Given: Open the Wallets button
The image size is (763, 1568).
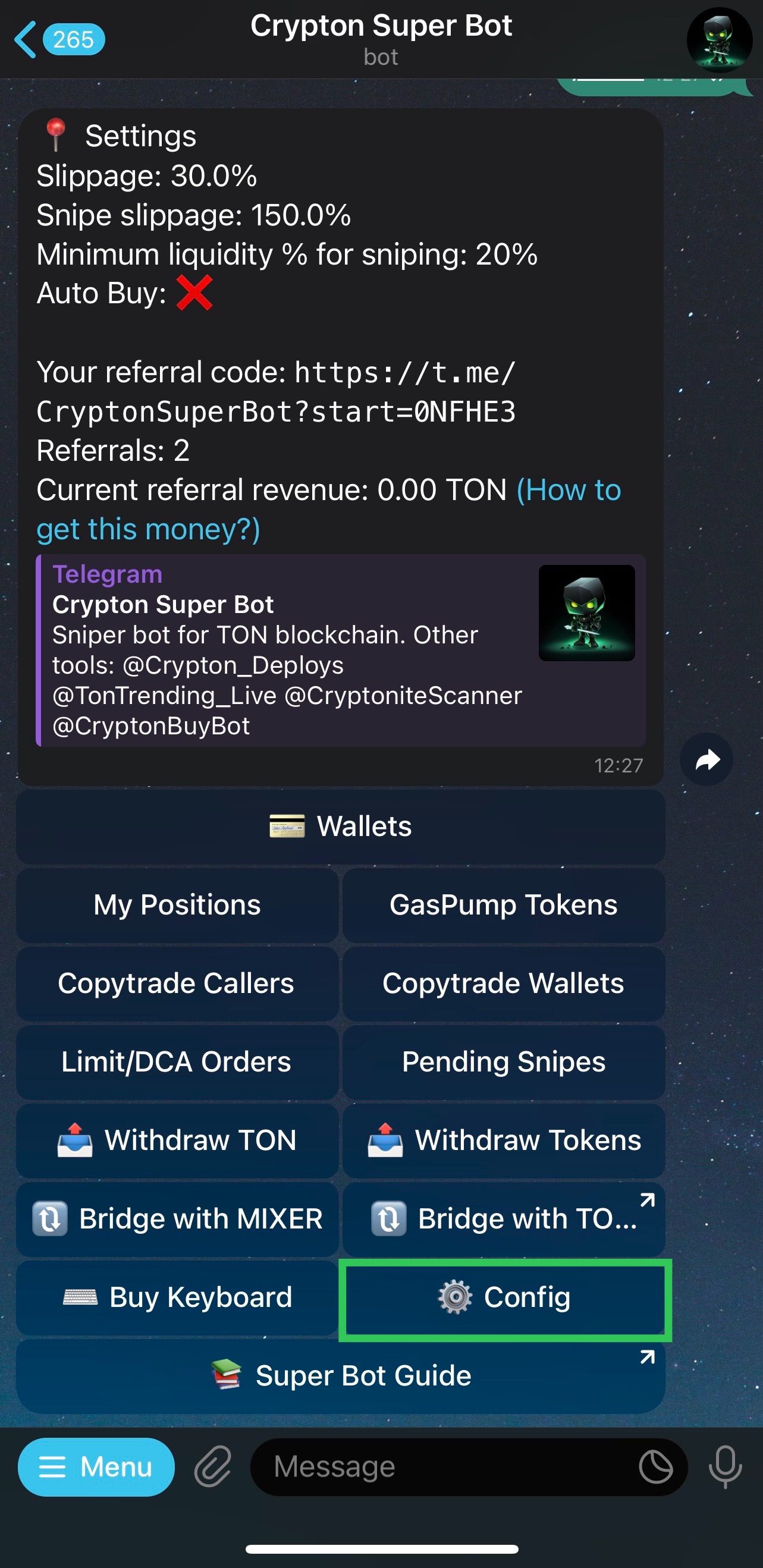Looking at the screenshot, I should click(340, 827).
